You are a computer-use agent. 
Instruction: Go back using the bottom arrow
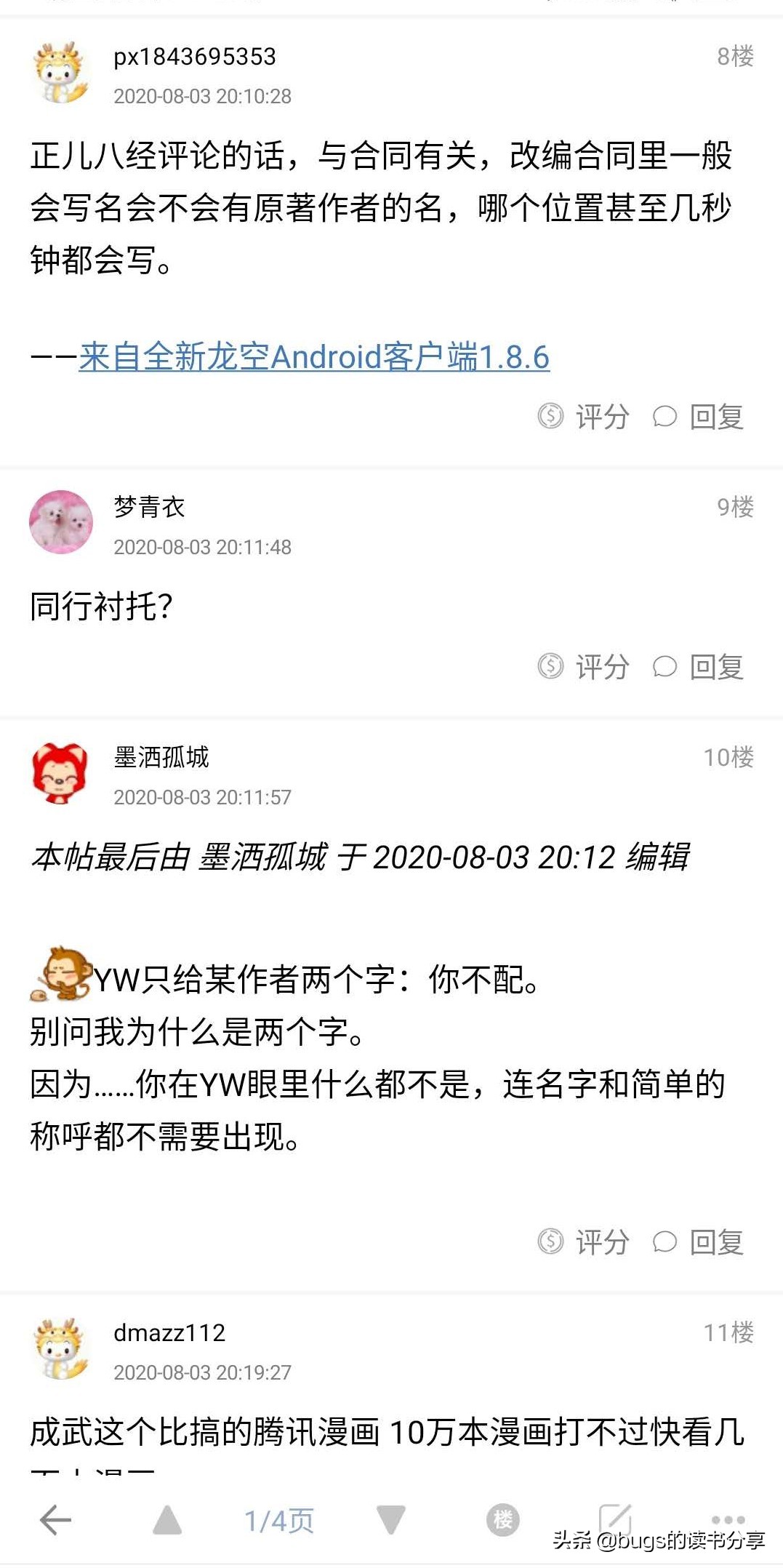[x=55, y=1520]
